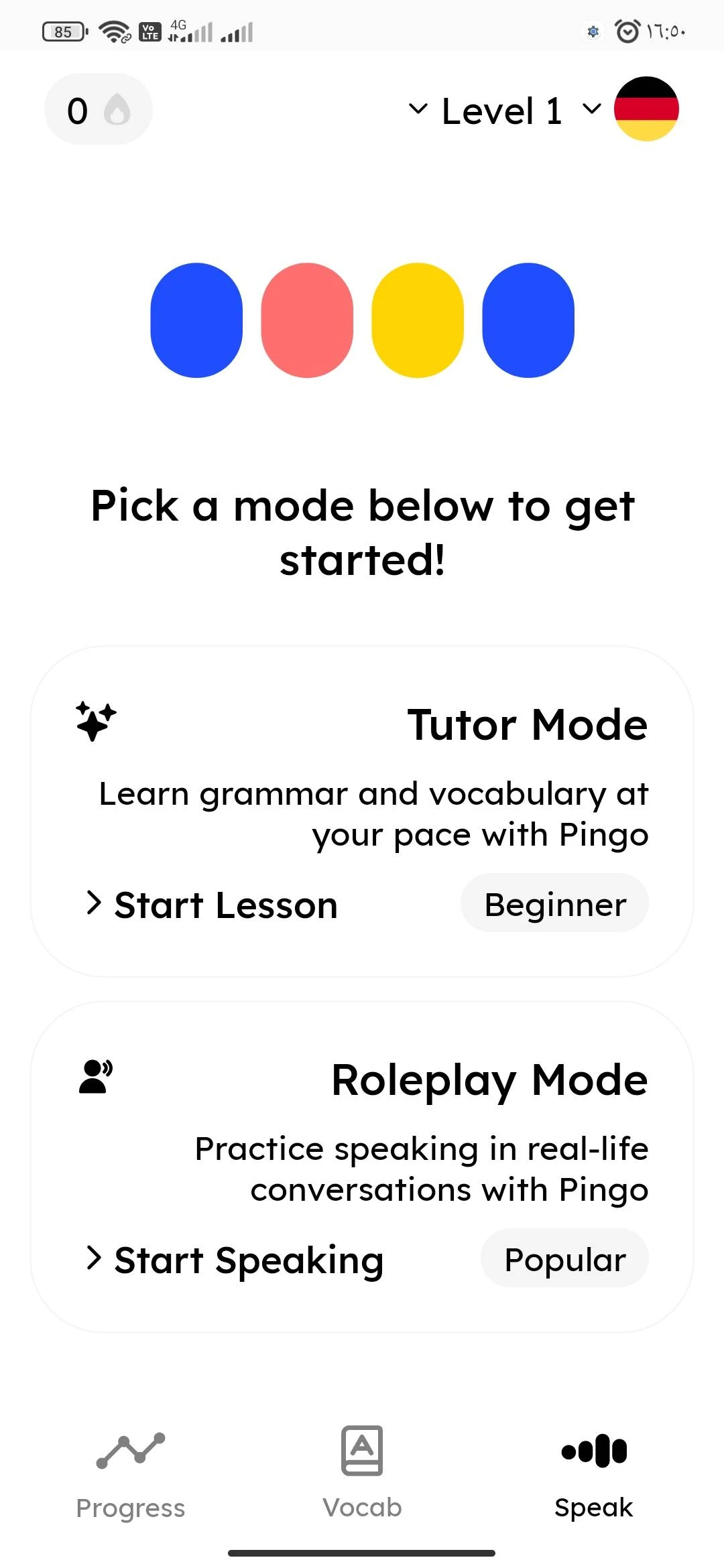724x1568 pixels.
Task: Tap the streak counter pill showing 0
Action: 98,109
